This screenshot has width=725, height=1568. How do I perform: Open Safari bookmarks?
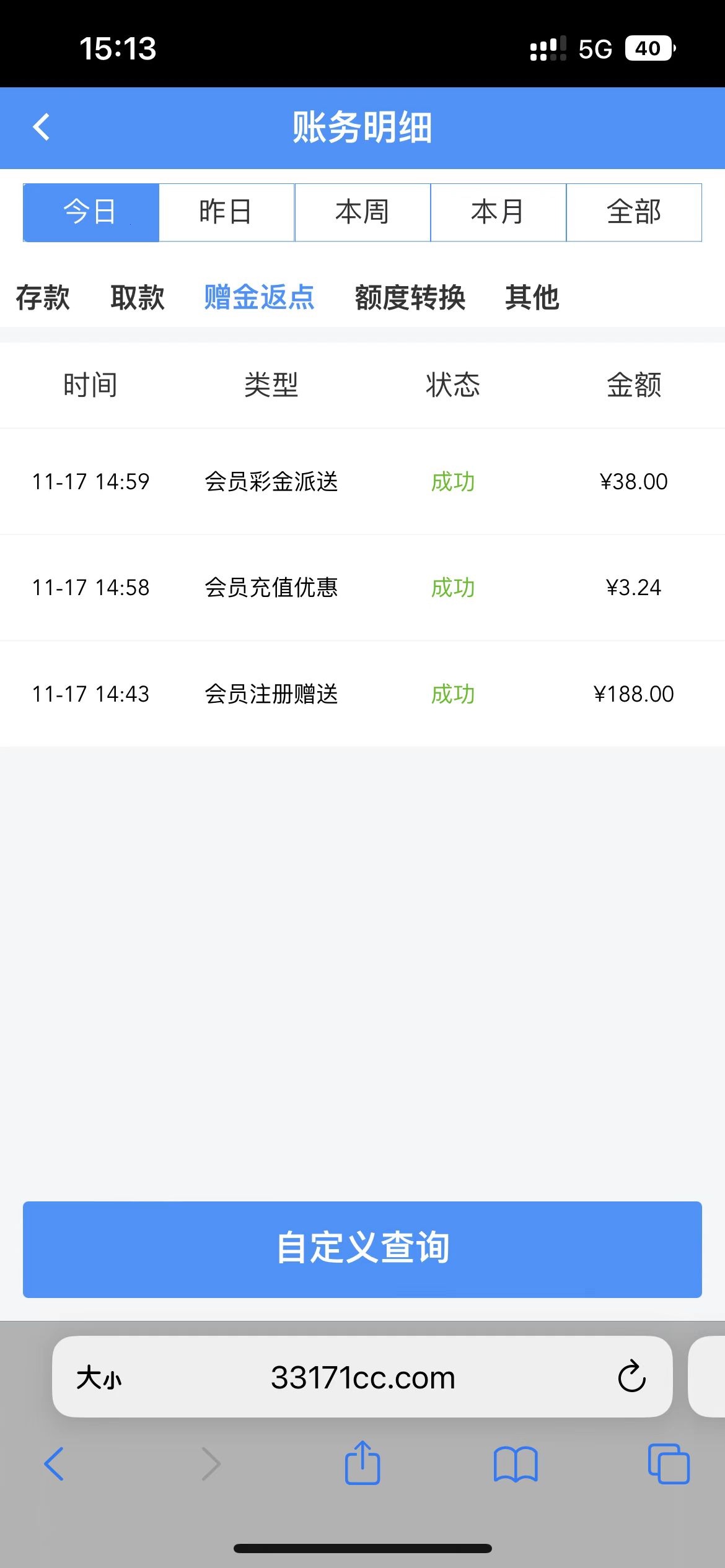click(516, 1465)
